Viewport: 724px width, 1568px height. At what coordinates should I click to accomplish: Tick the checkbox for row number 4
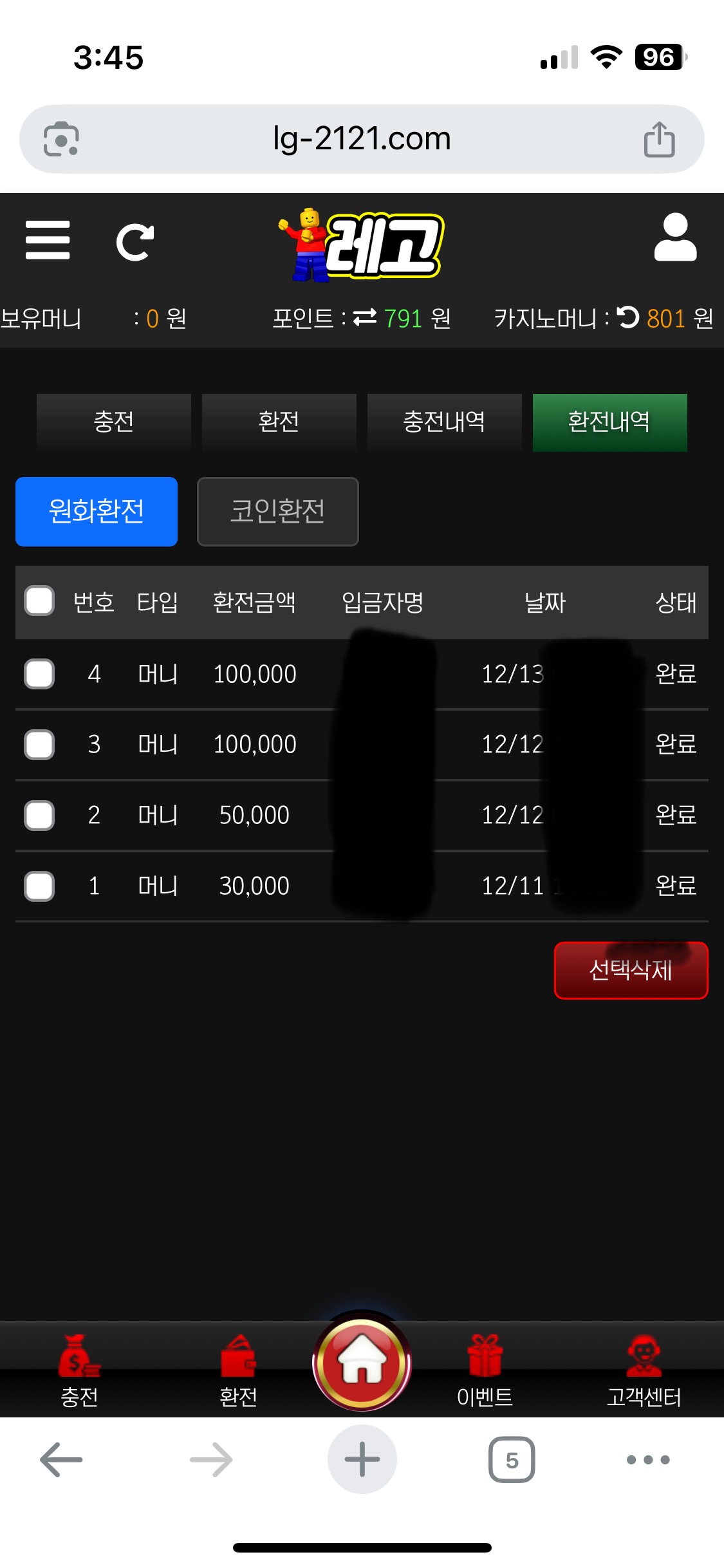(x=39, y=674)
